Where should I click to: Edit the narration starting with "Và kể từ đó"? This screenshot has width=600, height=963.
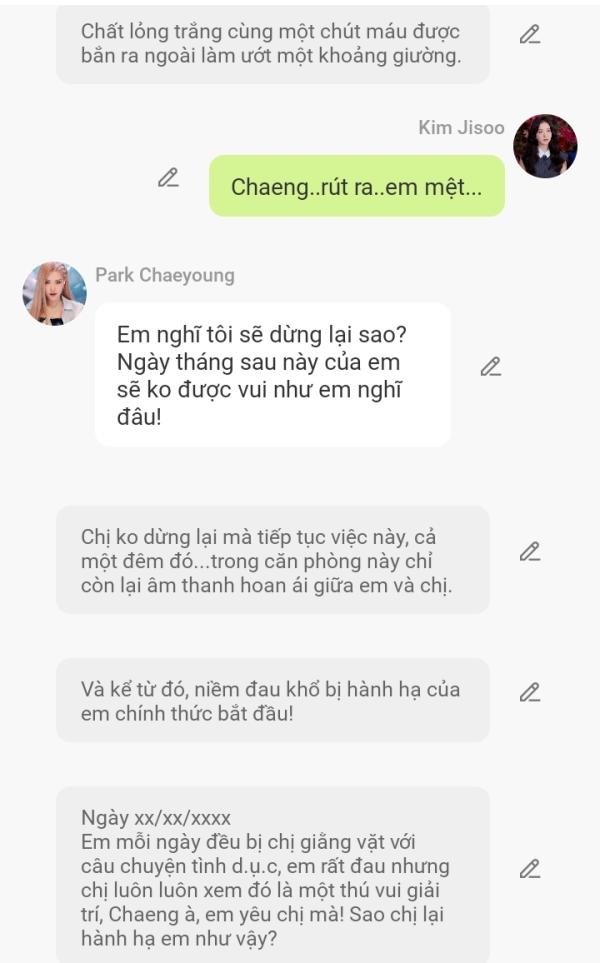click(530, 692)
